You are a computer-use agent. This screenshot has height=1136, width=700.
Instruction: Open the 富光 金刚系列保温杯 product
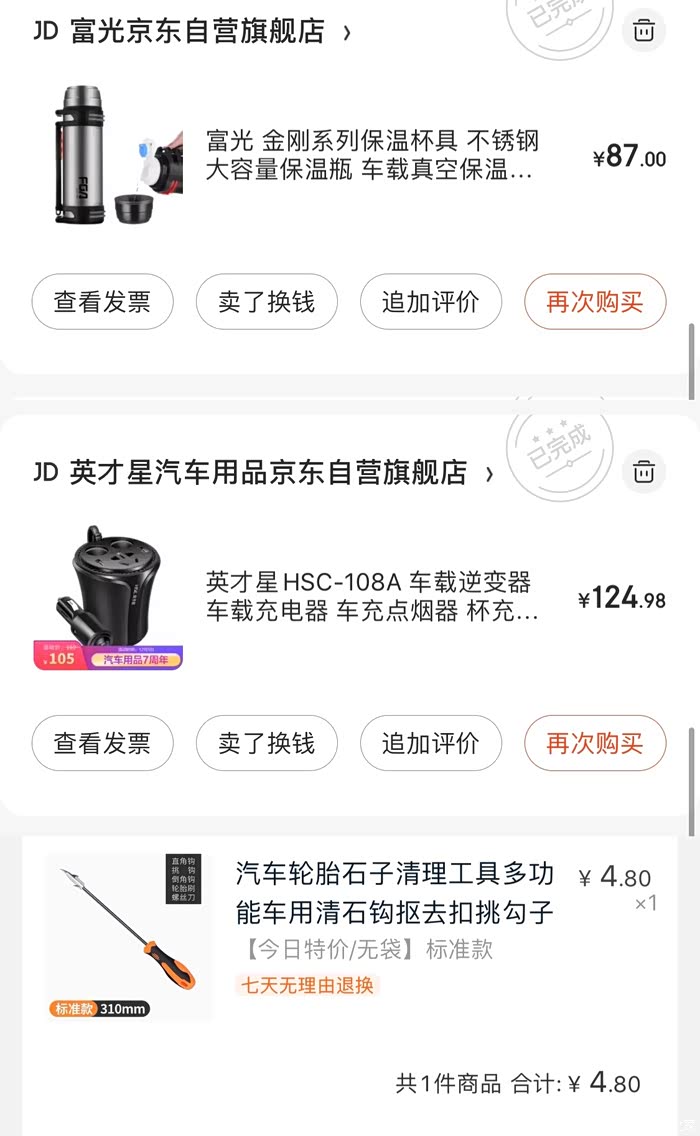pyautogui.click(x=370, y=155)
